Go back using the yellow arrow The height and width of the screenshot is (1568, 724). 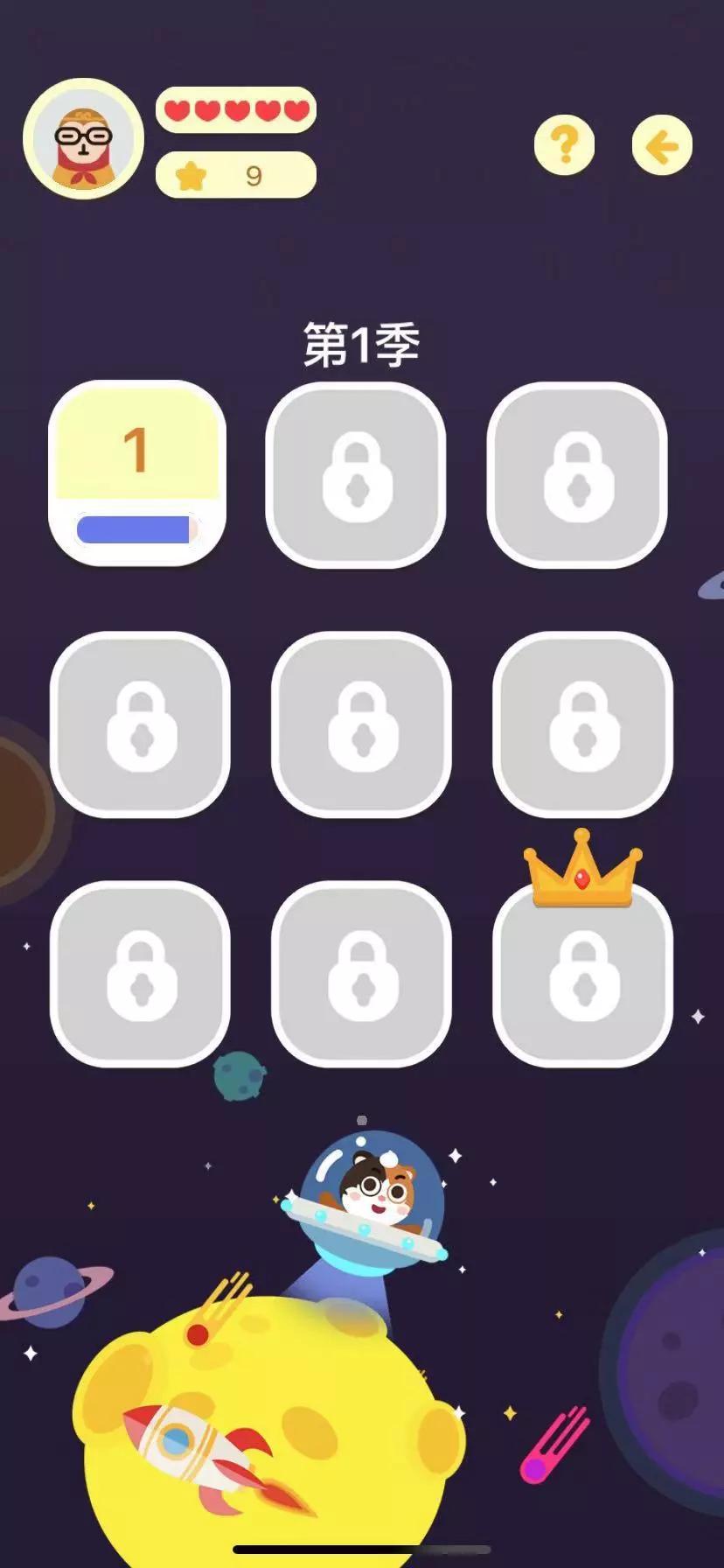click(662, 146)
